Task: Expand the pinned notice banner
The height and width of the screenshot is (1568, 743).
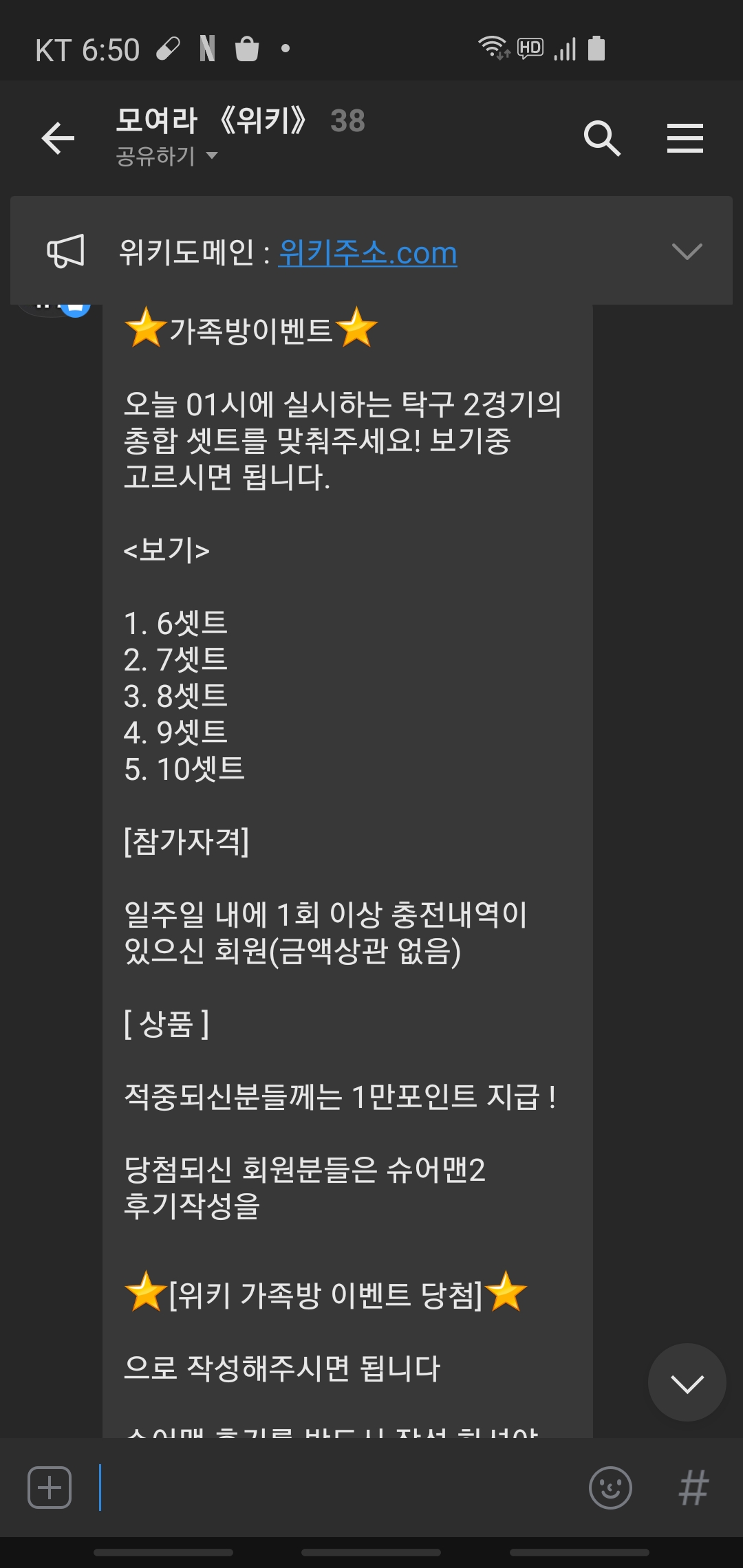Action: point(687,252)
